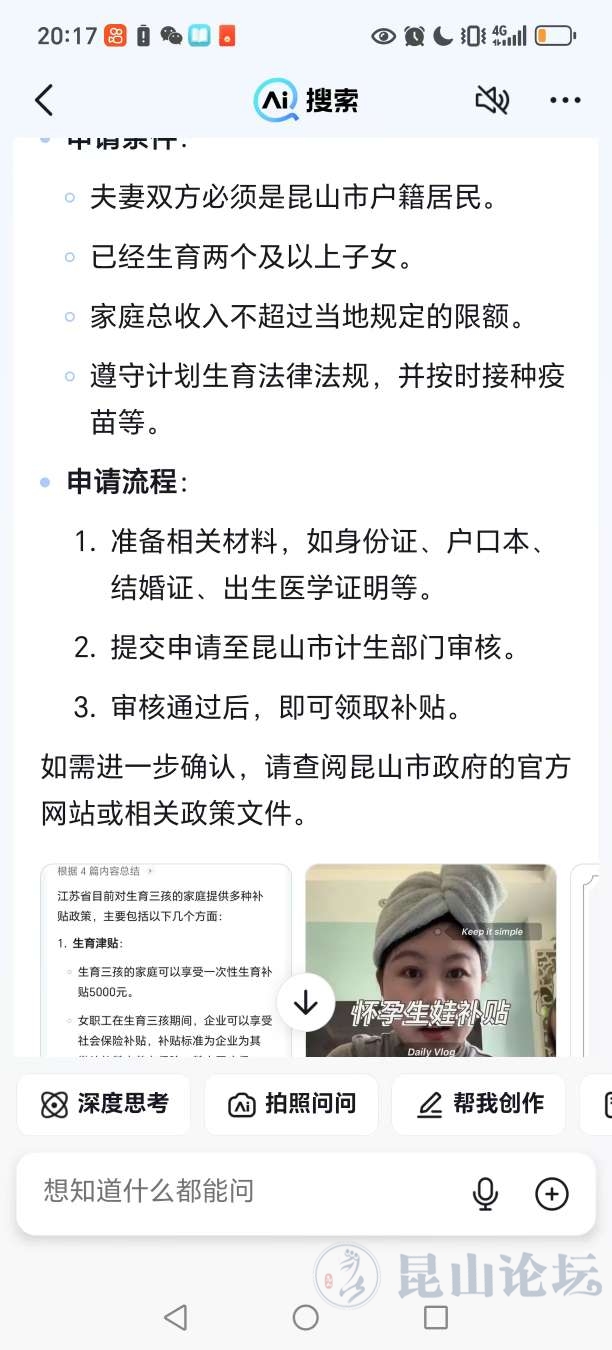612x1350 pixels.
Task: Tap the system back triangle
Action: click(175, 1317)
